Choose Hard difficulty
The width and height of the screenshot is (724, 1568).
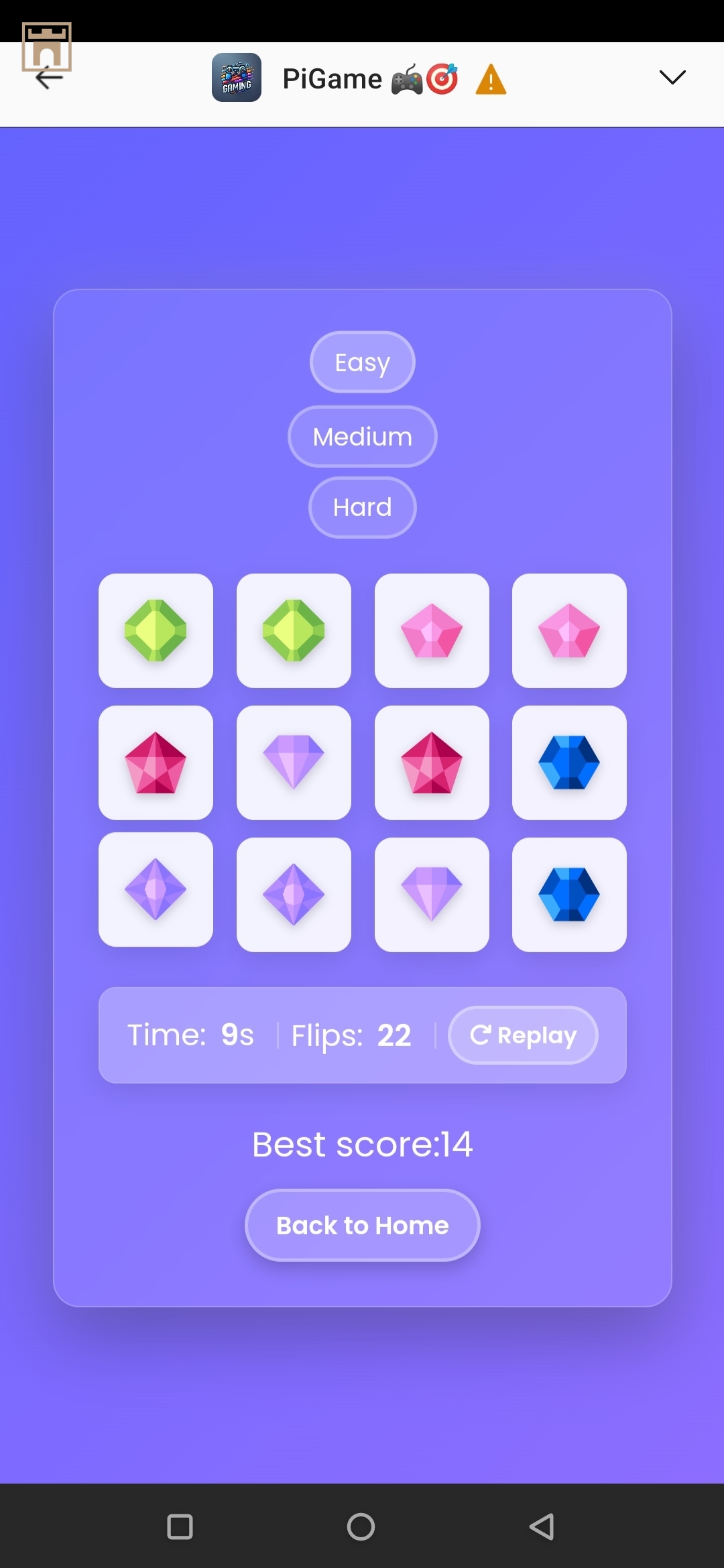click(362, 507)
